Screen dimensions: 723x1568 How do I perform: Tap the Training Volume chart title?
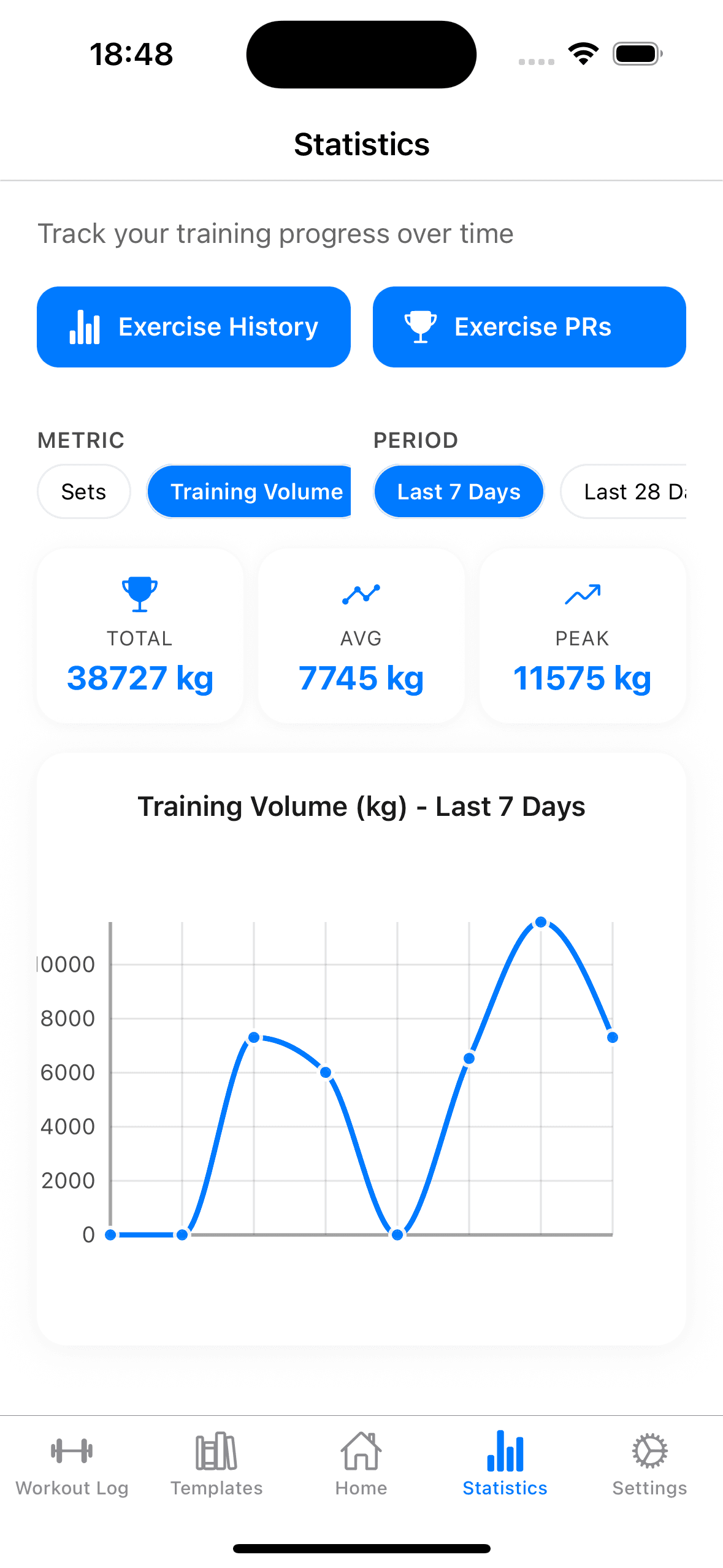(x=362, y=806)
